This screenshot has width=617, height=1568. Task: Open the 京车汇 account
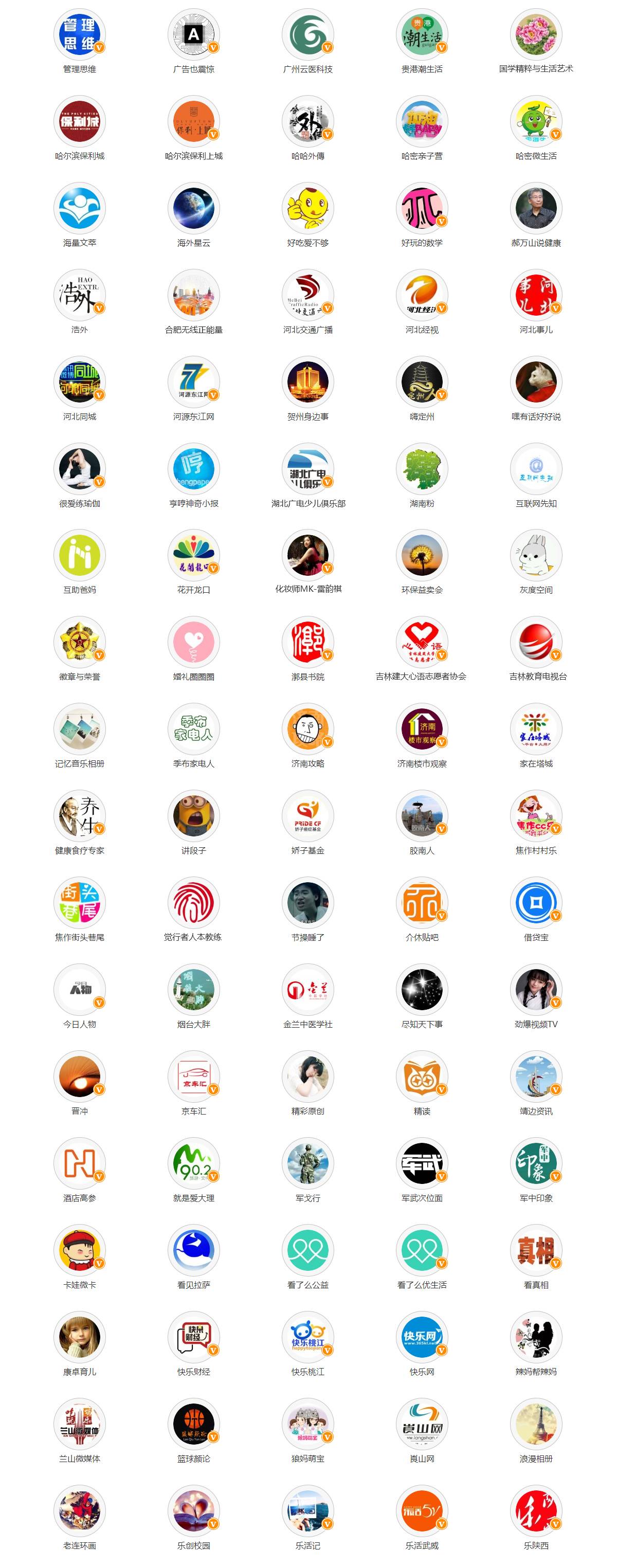click(x=193, y=1077)
